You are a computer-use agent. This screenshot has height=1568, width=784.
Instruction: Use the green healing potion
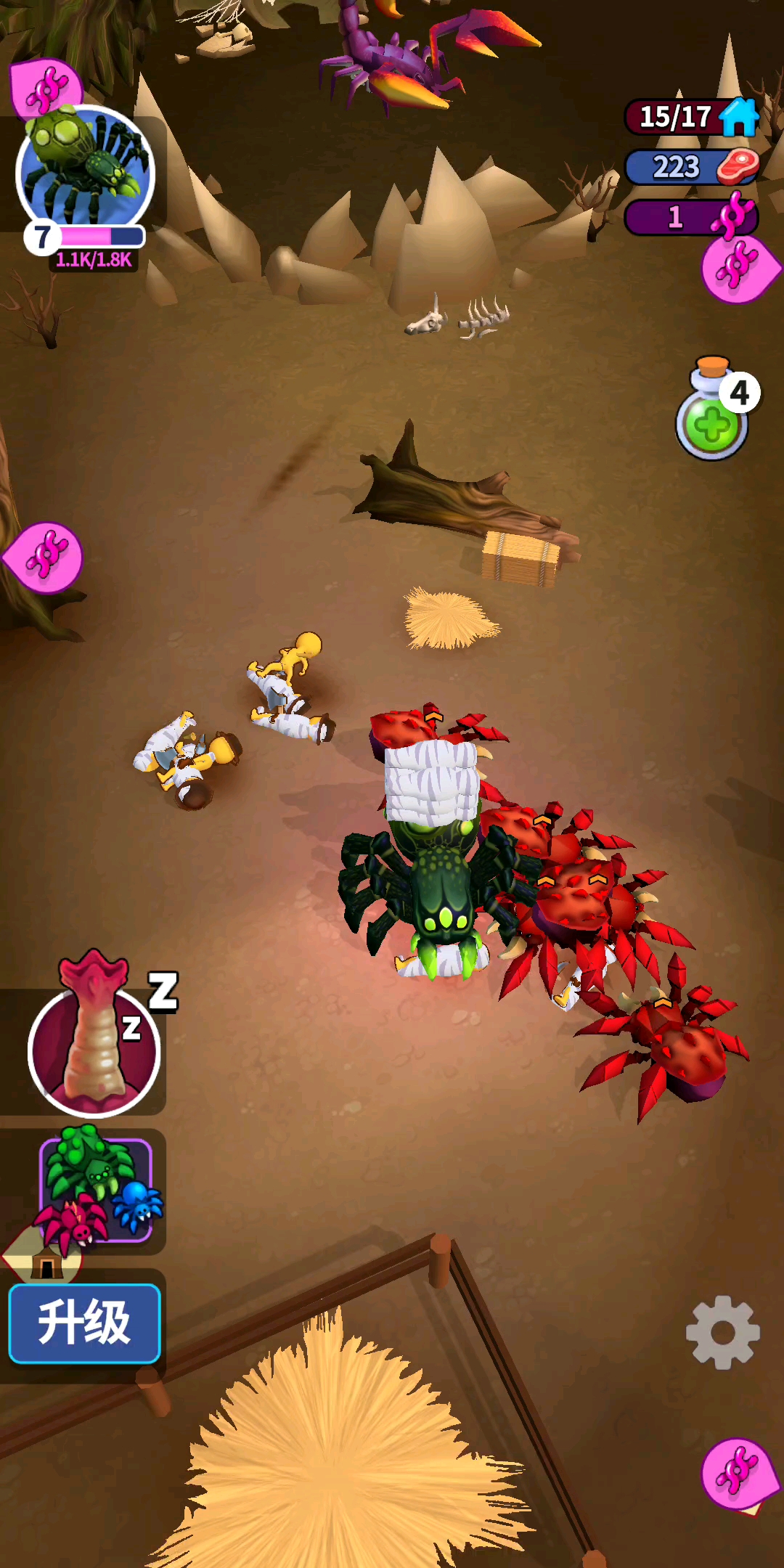pos(713,410)
